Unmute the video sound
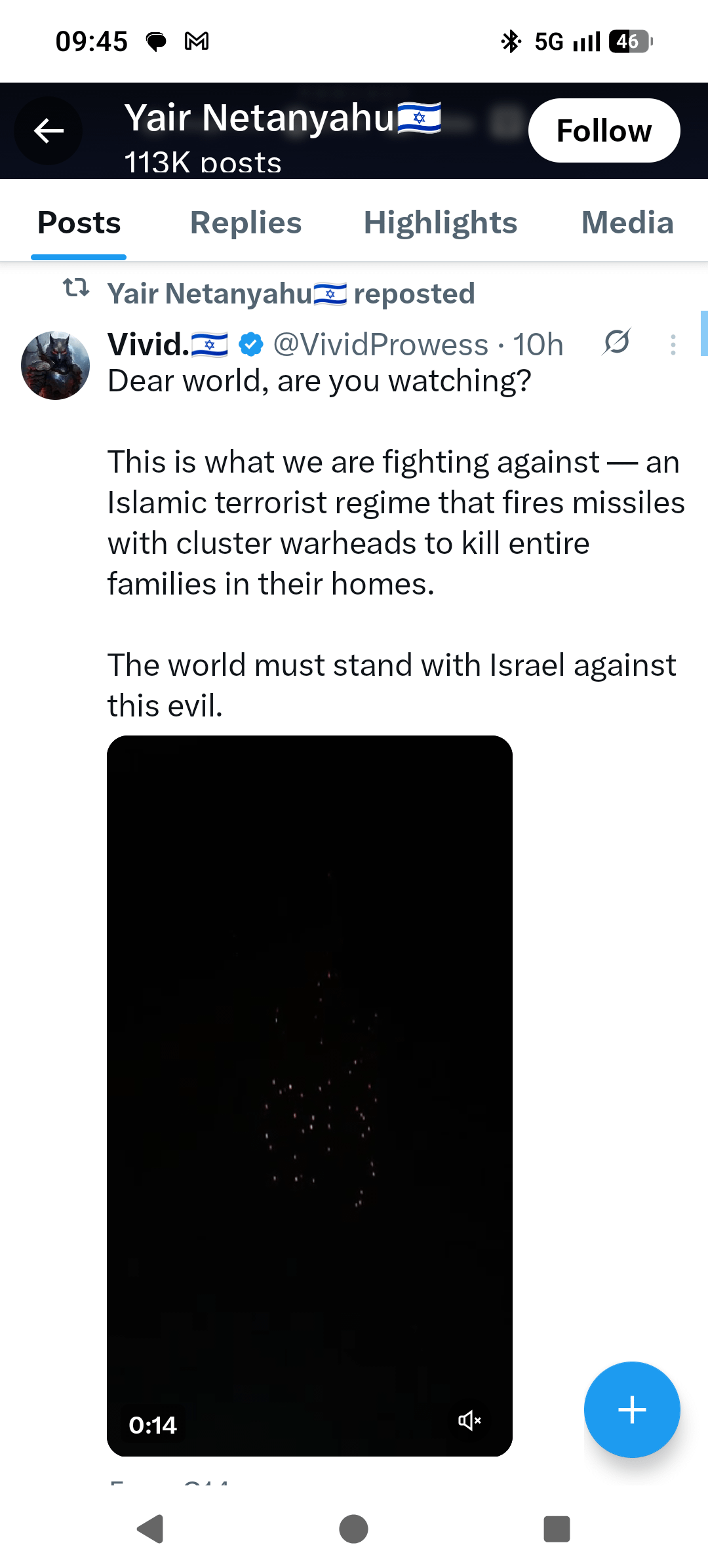 [469, 1421]
